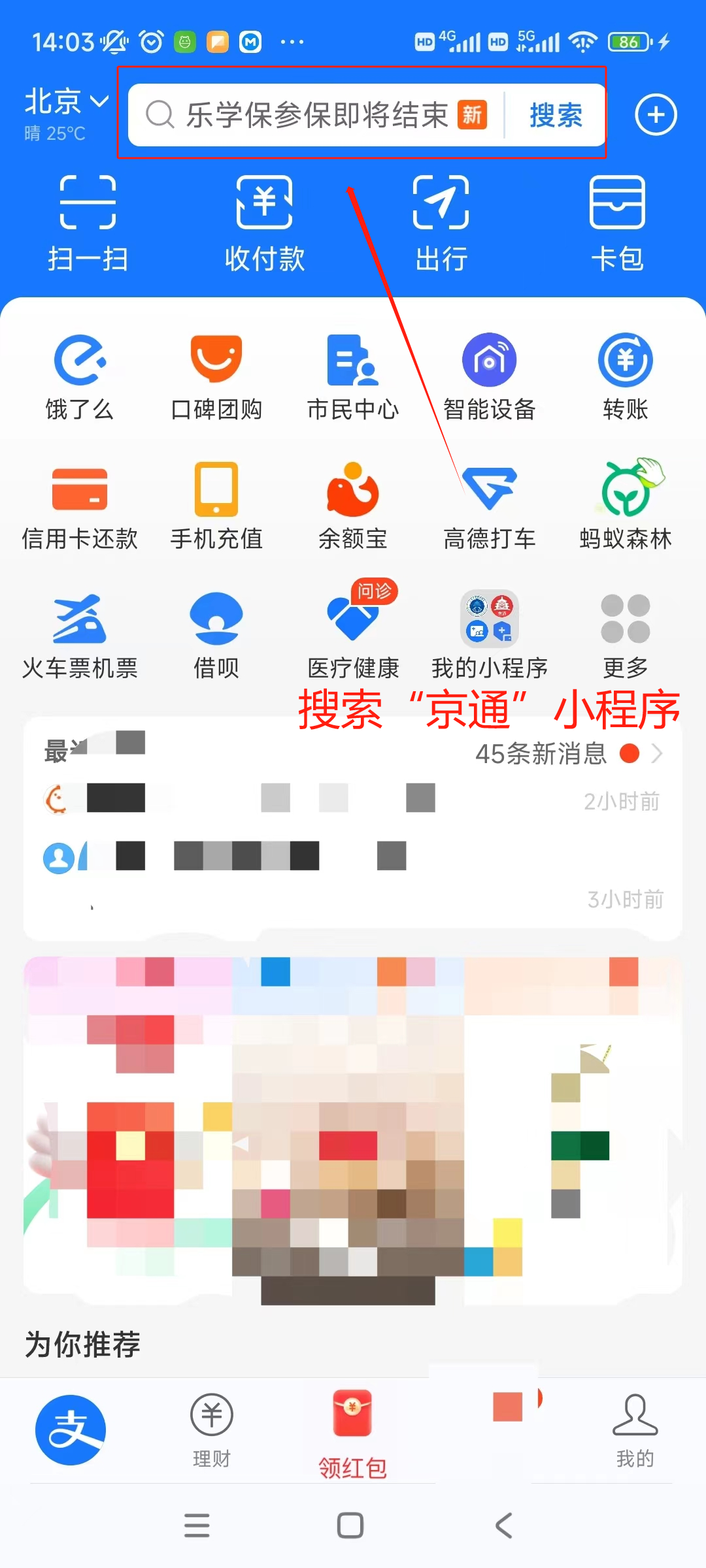706x1568 pixels.
Task: Open 转账 transfer
Action: [626, 376]
